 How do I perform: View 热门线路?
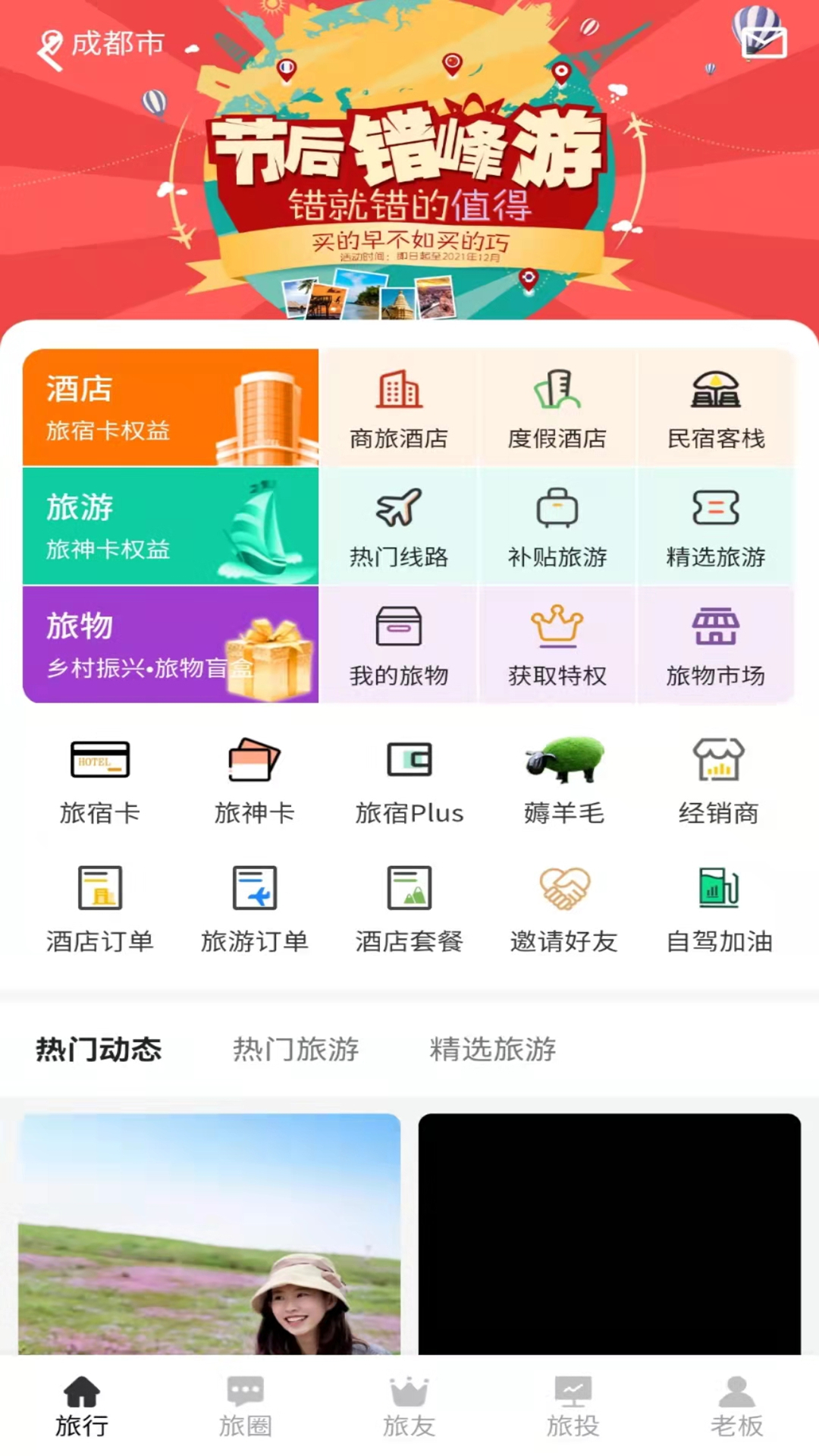pyautogui.click(x=399, y=526)
